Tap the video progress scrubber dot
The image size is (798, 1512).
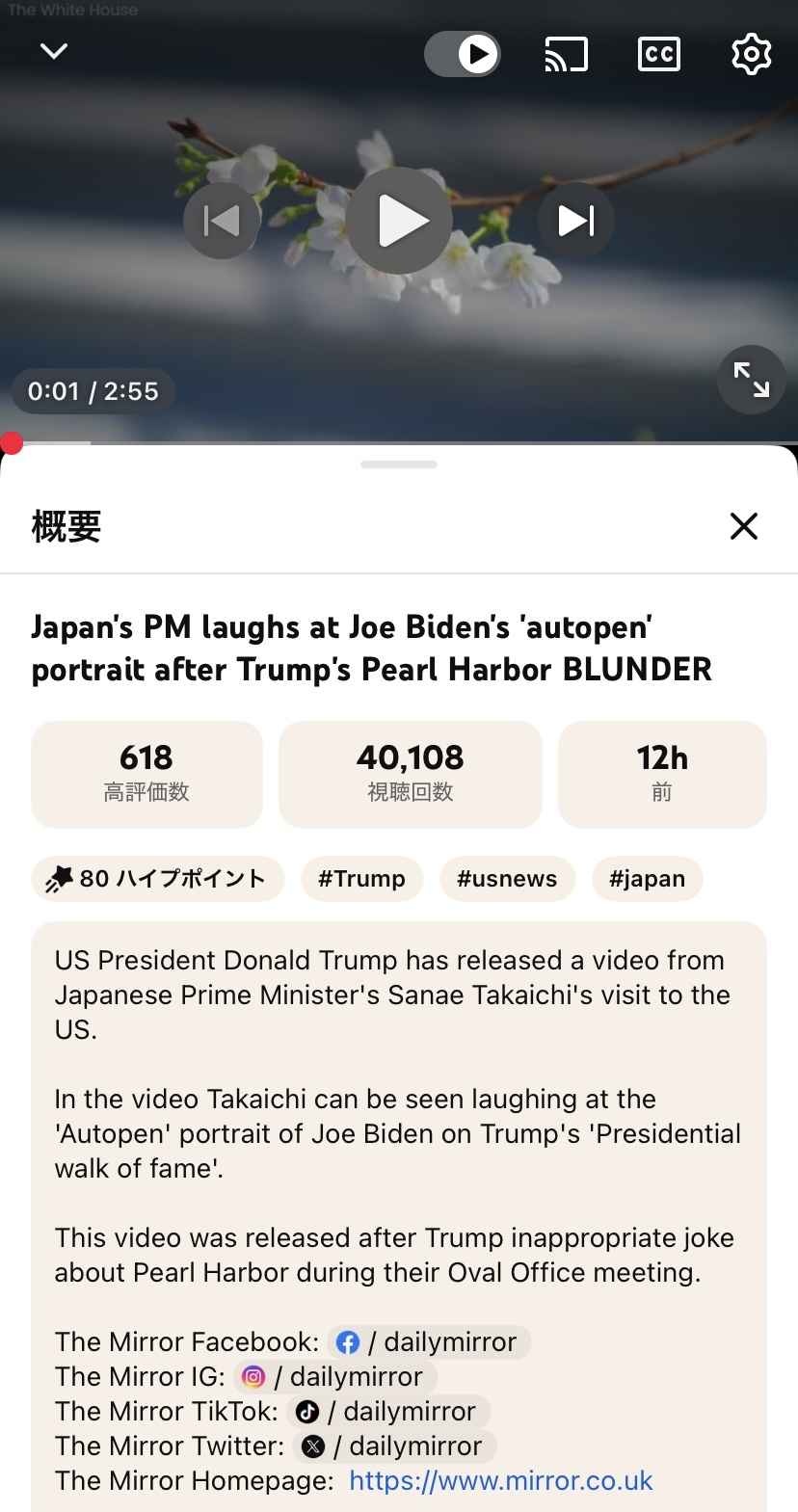(x=12, y=443)
